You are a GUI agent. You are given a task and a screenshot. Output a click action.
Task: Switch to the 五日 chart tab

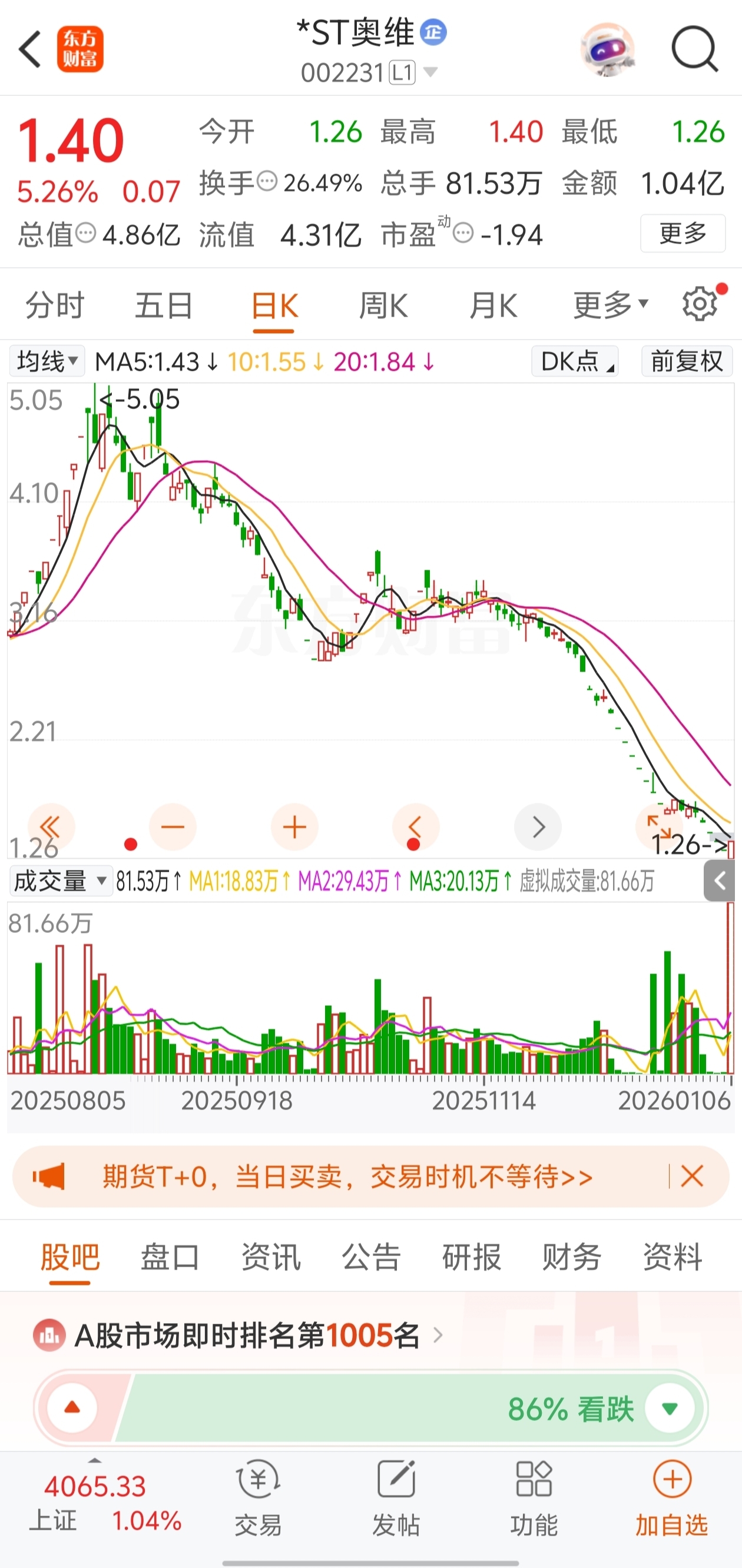point(164,305)
